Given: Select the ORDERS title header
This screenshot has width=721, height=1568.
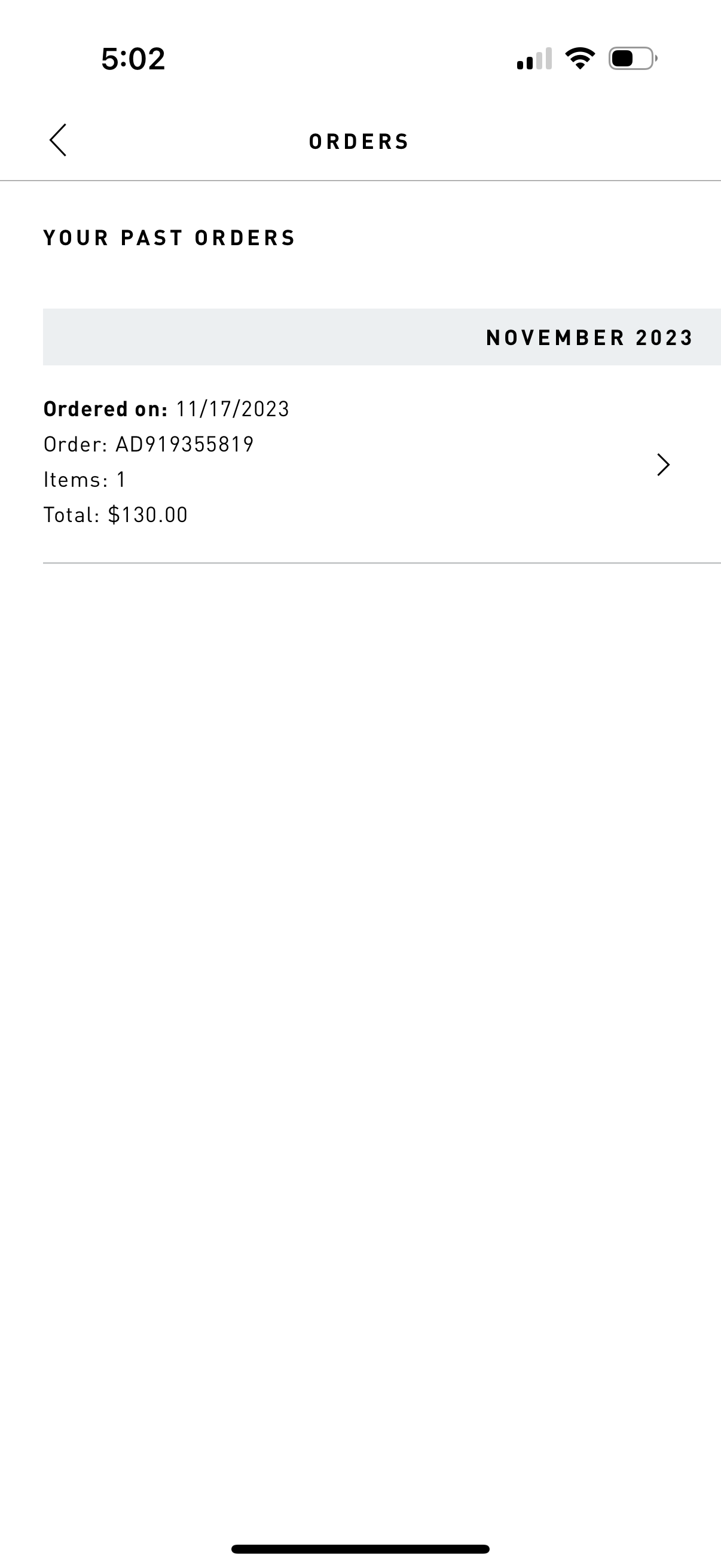Looking at the screenshot, I should pyautogui.click(x=358, y=141).
